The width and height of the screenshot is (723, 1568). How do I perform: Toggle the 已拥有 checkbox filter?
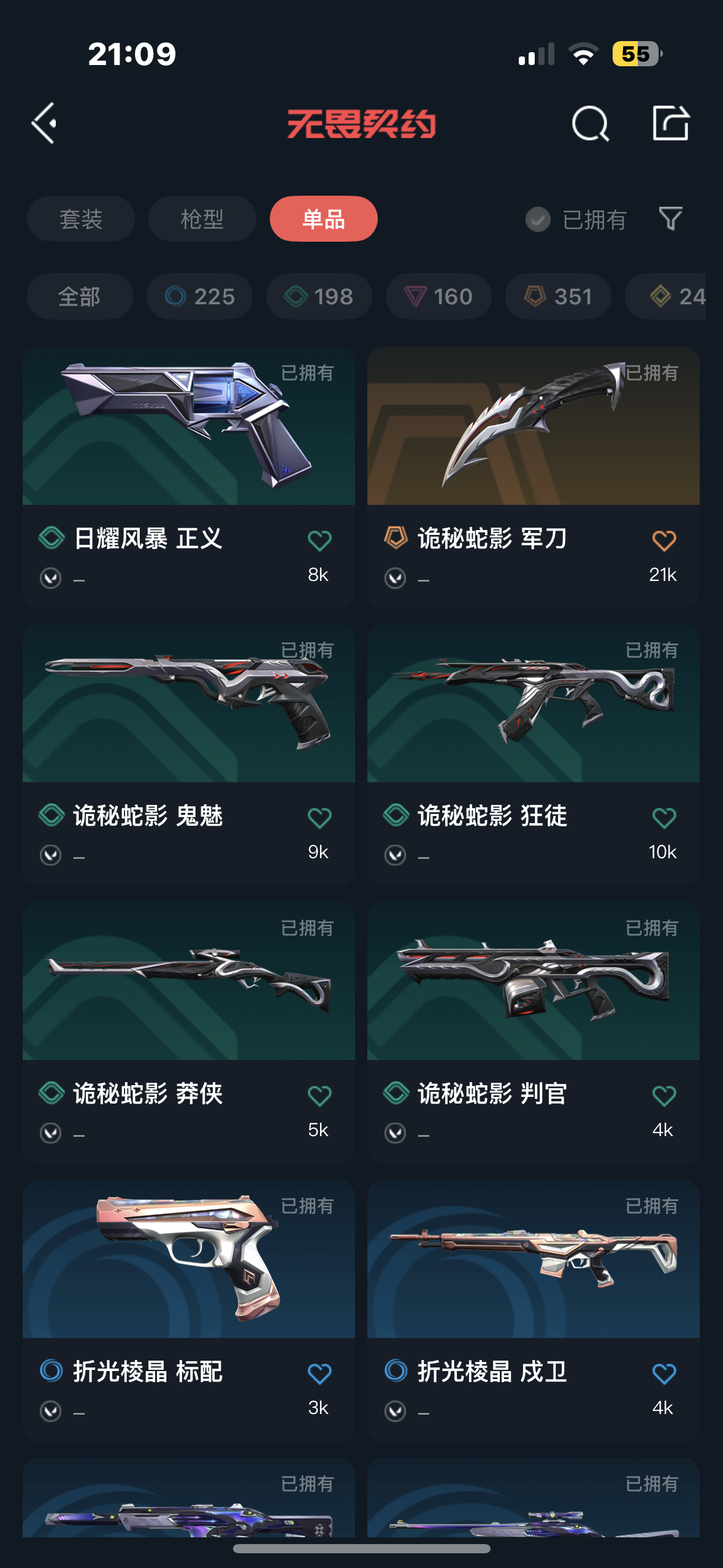[576, 219]
